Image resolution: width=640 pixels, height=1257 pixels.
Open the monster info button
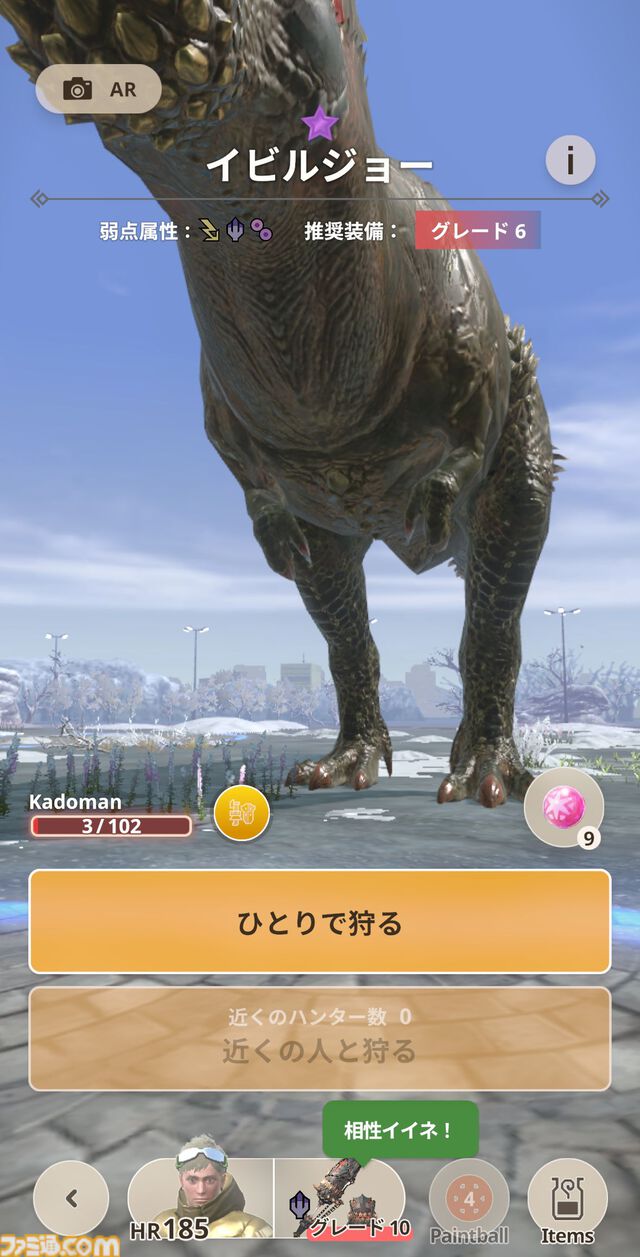click(570, 160)
